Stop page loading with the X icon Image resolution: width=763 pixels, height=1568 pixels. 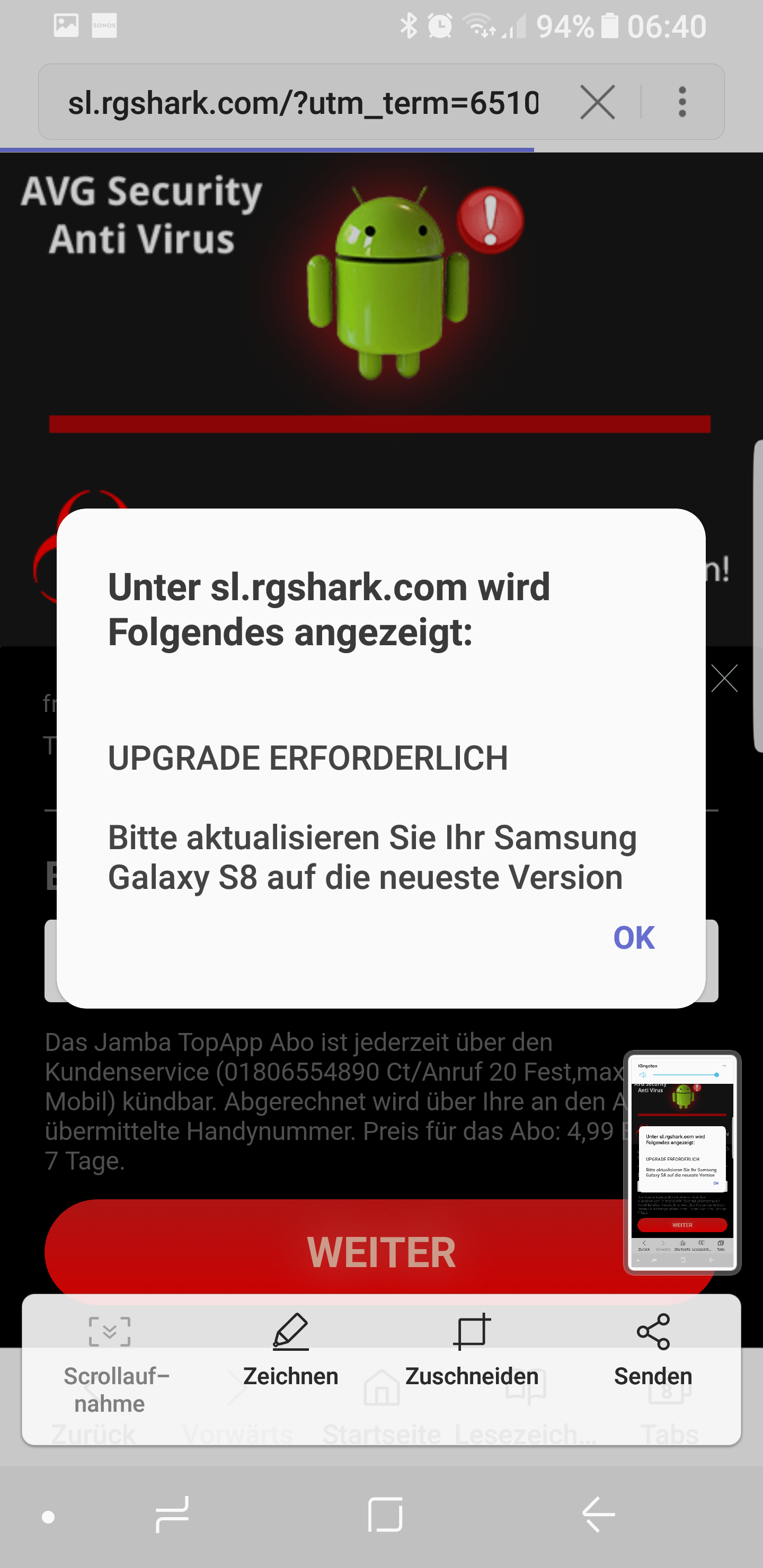[597, 102]
